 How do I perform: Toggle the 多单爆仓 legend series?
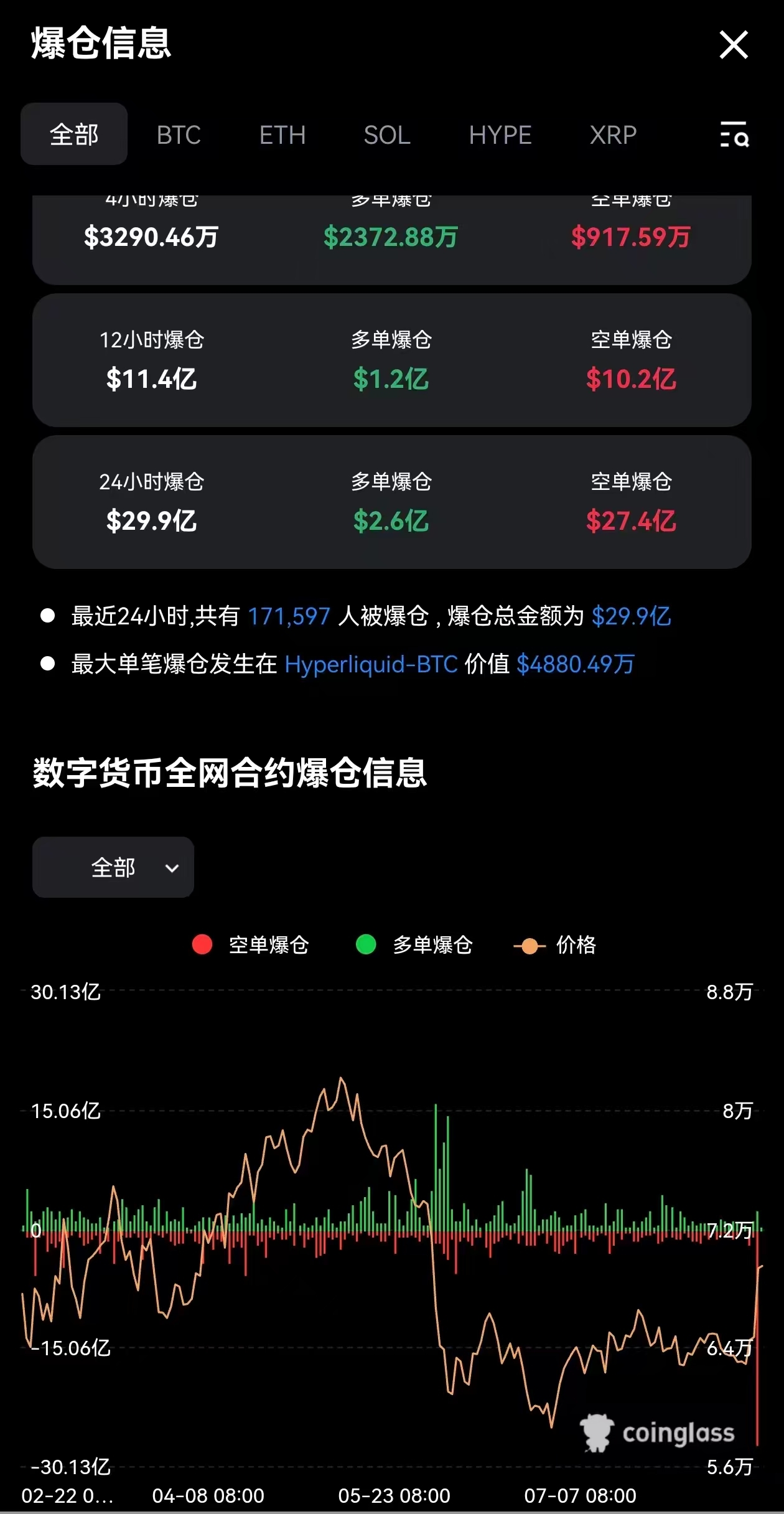click(x=414, y=944)
